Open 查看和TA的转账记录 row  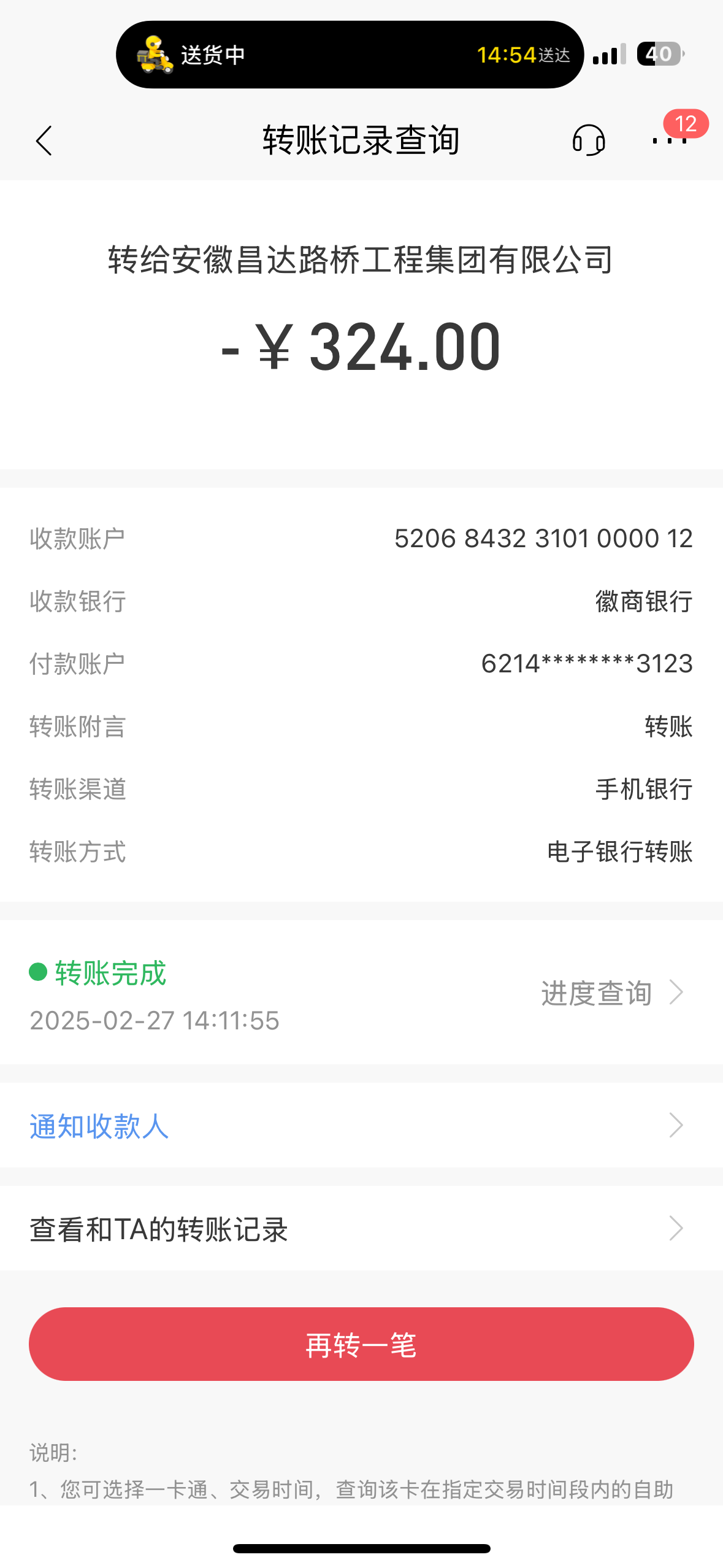pyautogui.click(x=361, y=1229)
